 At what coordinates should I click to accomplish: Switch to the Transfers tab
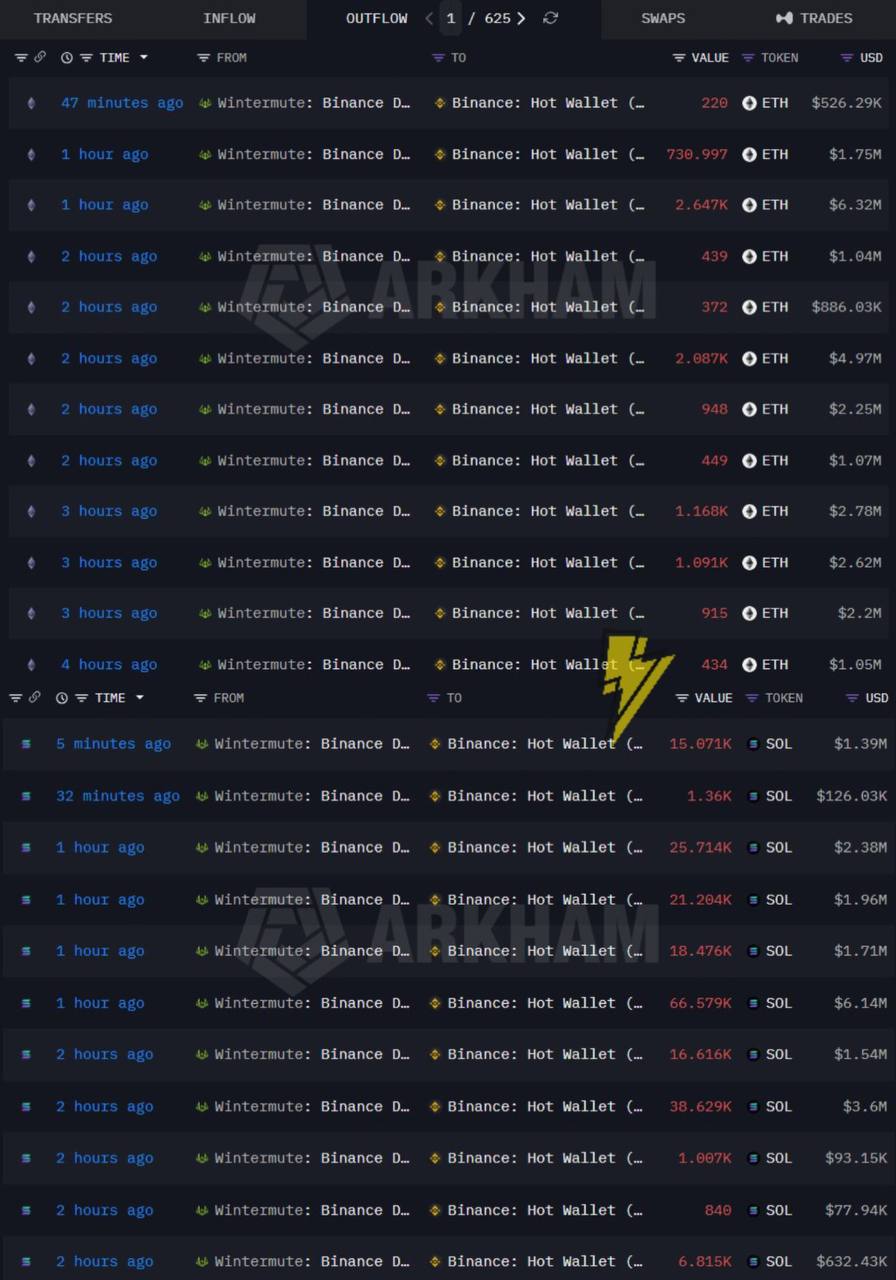pos(73,18)
